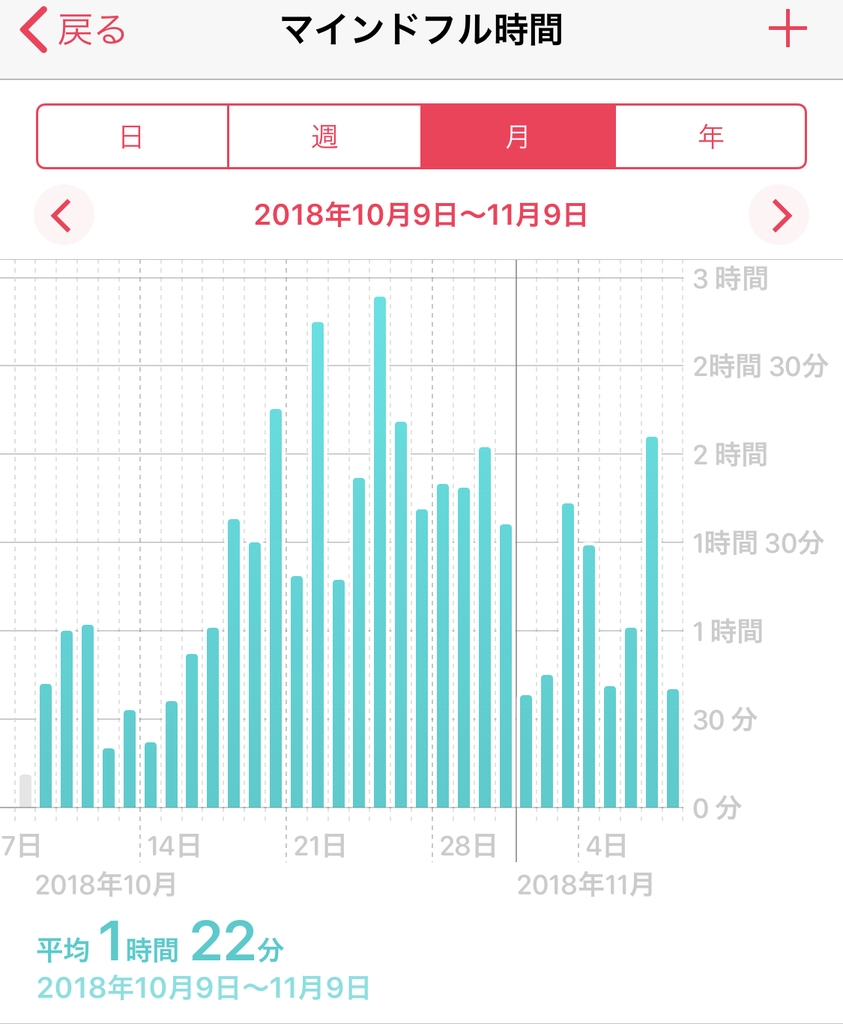Select the 年 (year) segment
The height and width of the screenshot is (1024, 843).
tap(710, 136)
